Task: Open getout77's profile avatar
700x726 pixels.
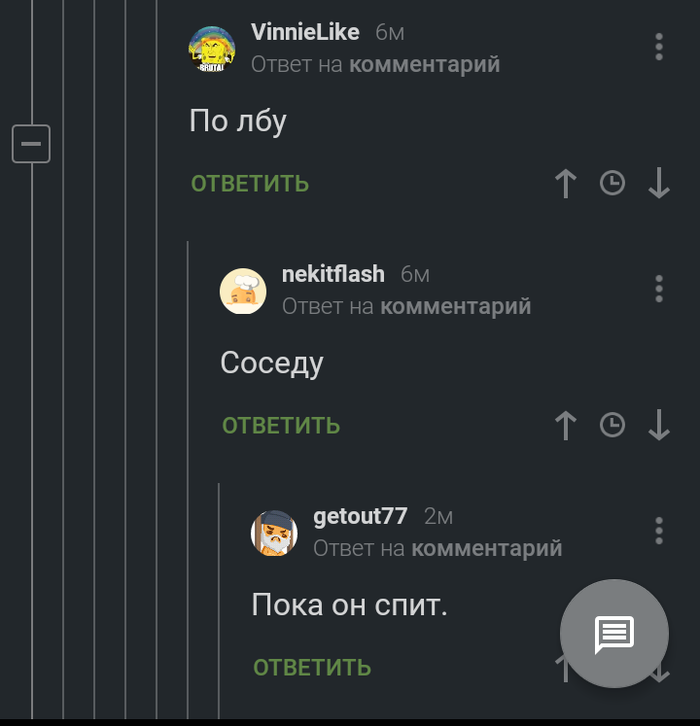Action: [x=274, y=533]
